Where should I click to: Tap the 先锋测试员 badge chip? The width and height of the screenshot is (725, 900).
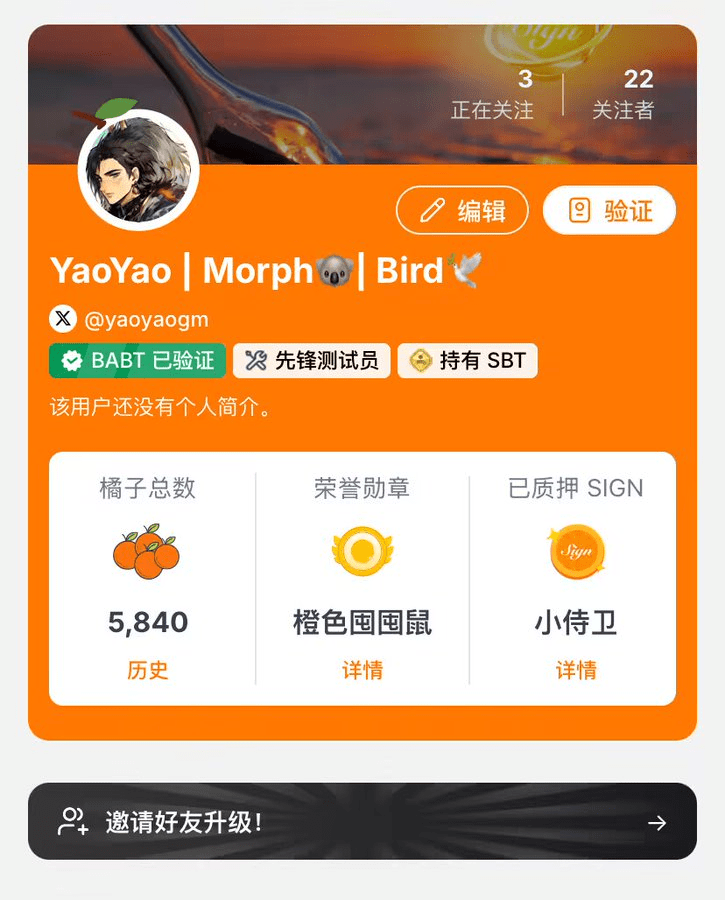(x=311, y=361)
